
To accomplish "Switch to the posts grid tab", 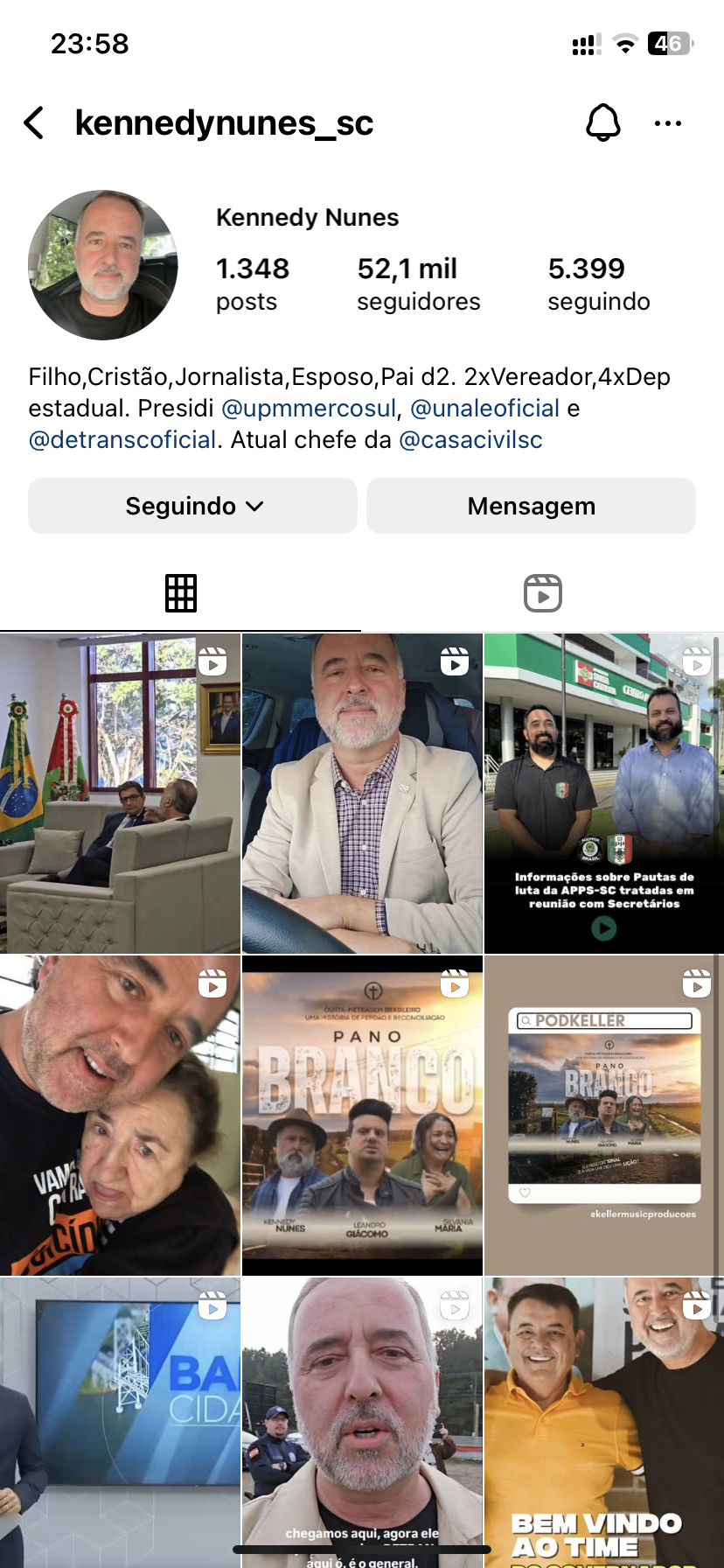I will coord(181,593).
